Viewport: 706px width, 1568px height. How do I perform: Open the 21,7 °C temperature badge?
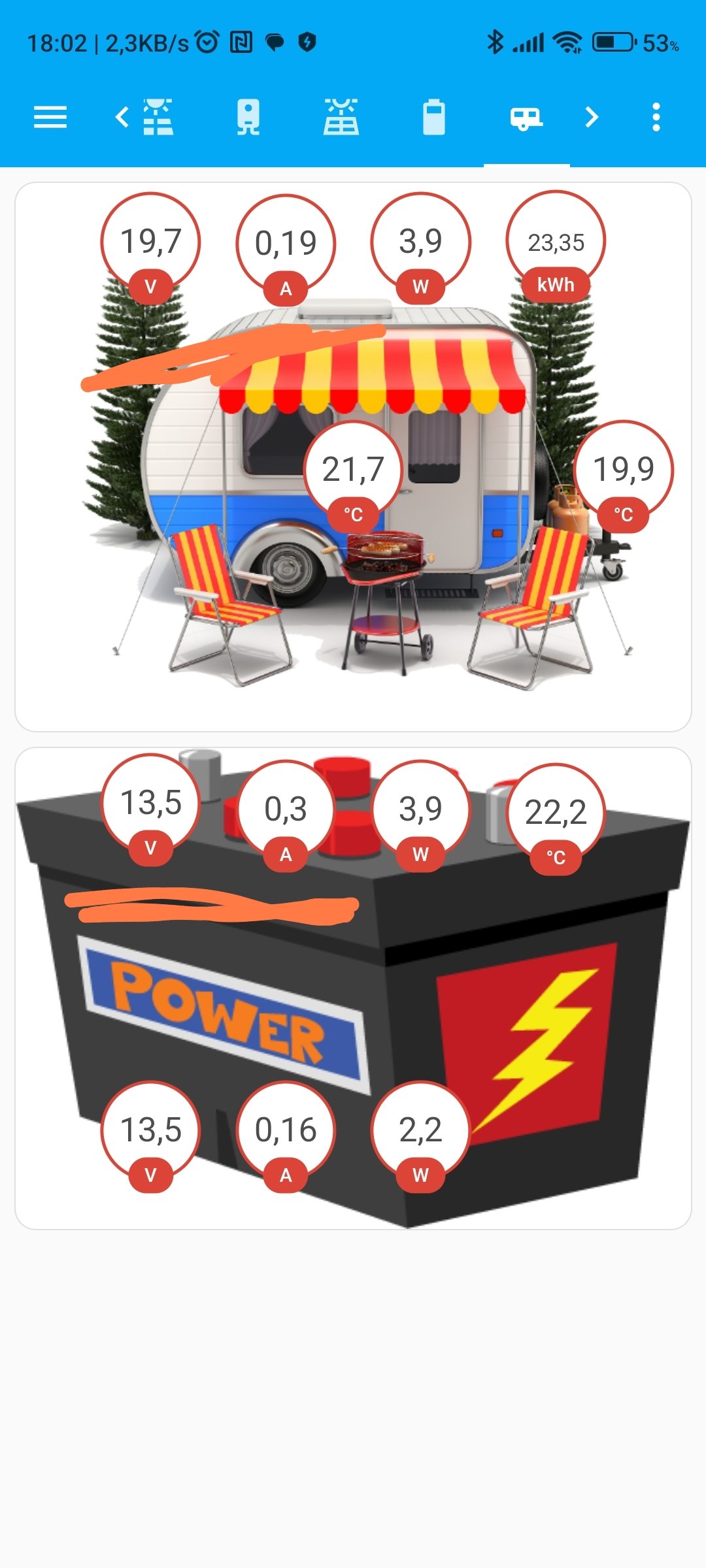pyautogui.click(x=353, y=471)
